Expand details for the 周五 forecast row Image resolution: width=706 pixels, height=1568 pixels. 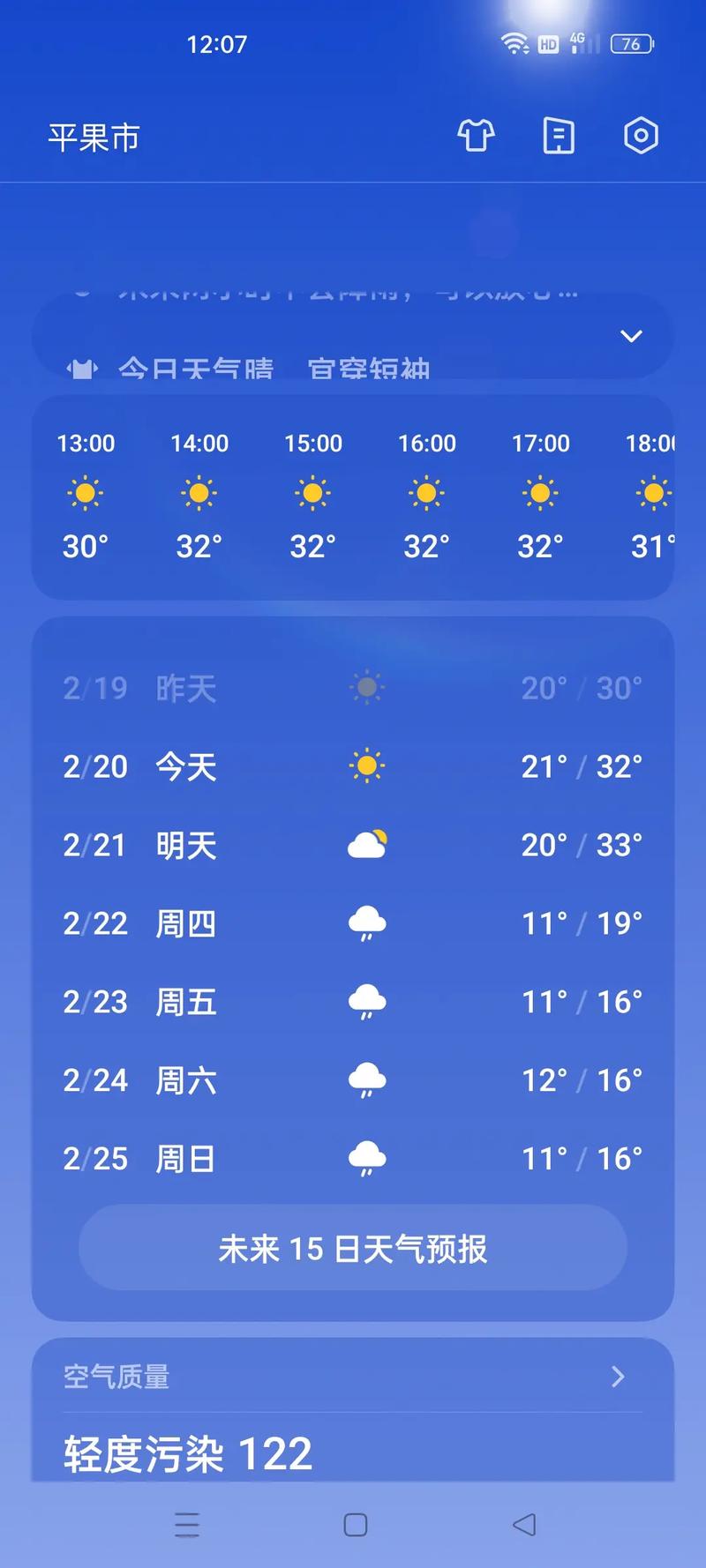[353, 1001]
